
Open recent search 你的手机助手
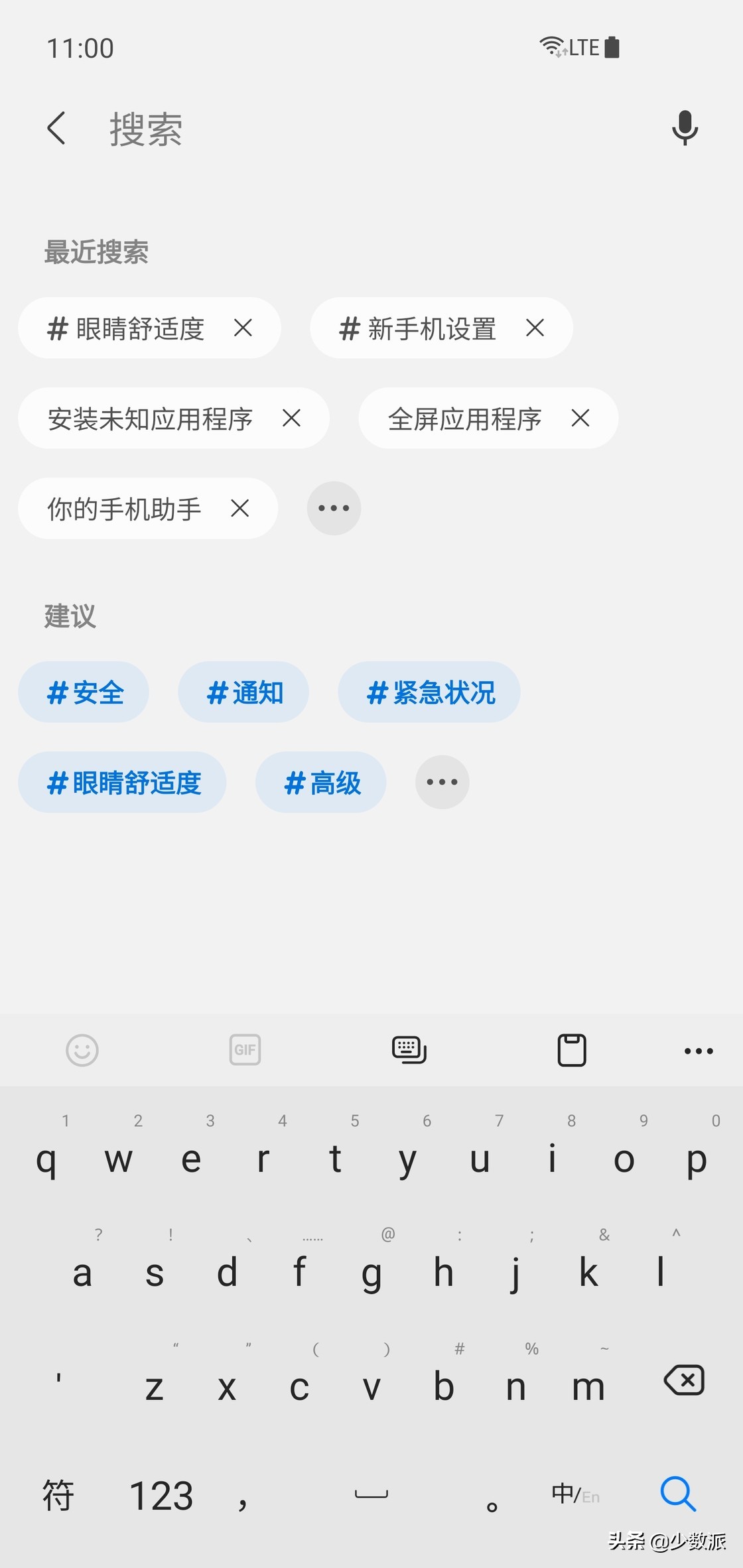point(126,508)
